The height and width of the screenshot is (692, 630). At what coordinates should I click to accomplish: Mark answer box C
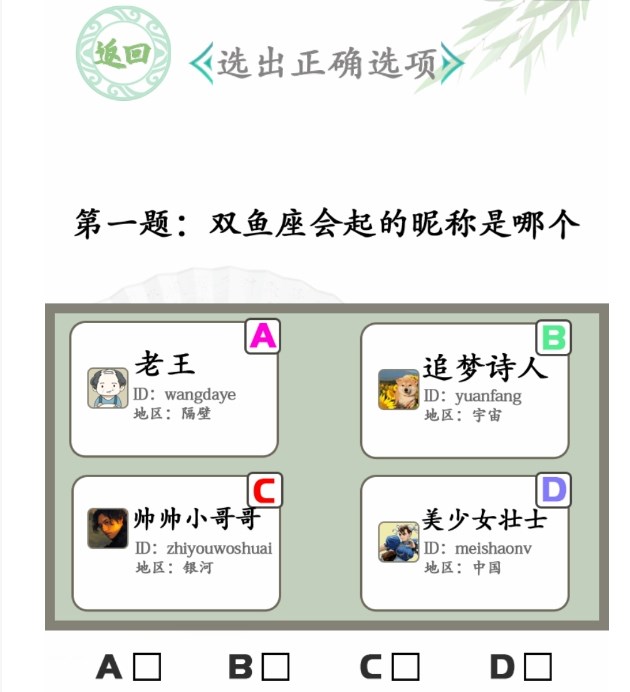click(405, 666)
